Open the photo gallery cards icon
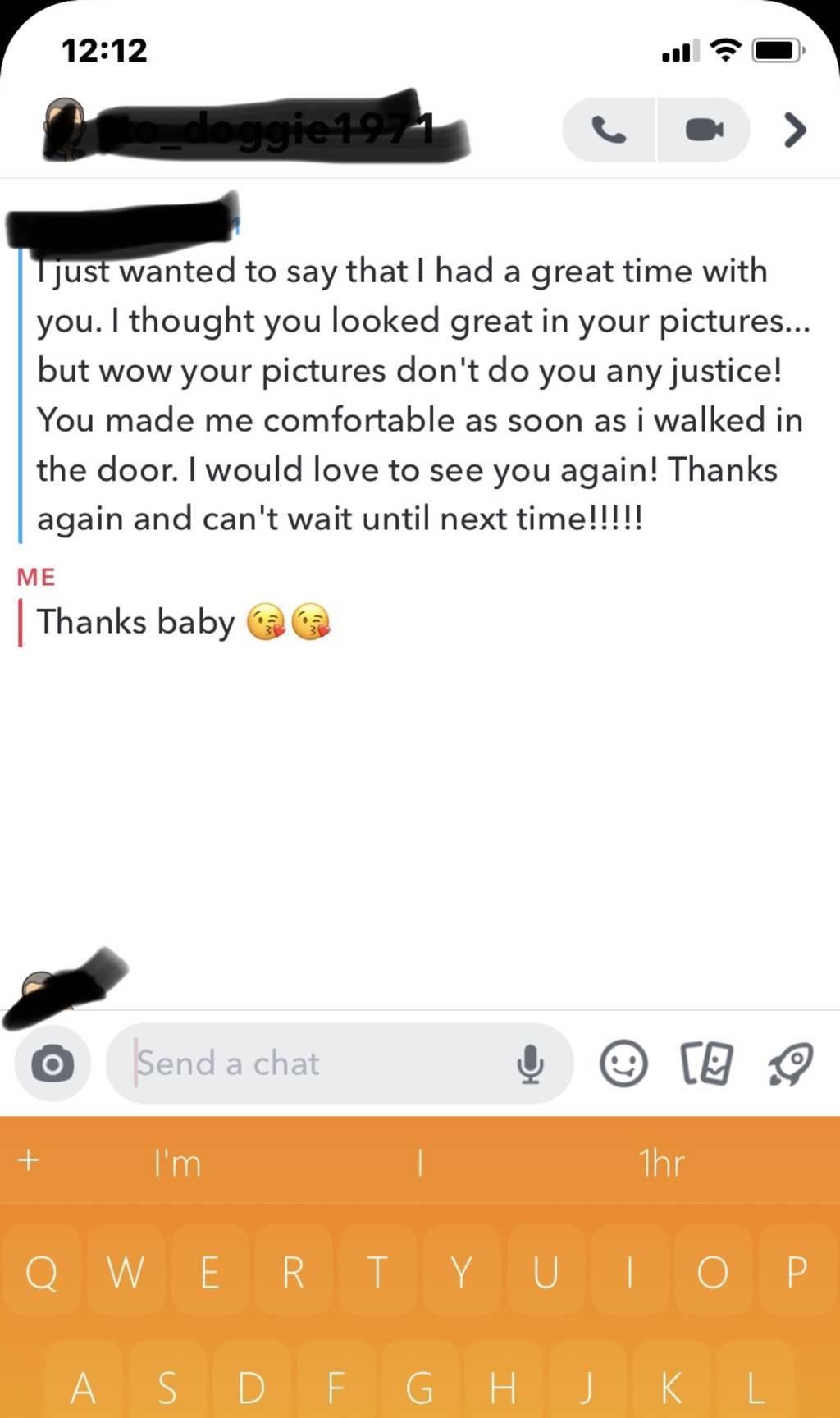The height and width of the screenshot is (1418, 840). (706, 1064)
